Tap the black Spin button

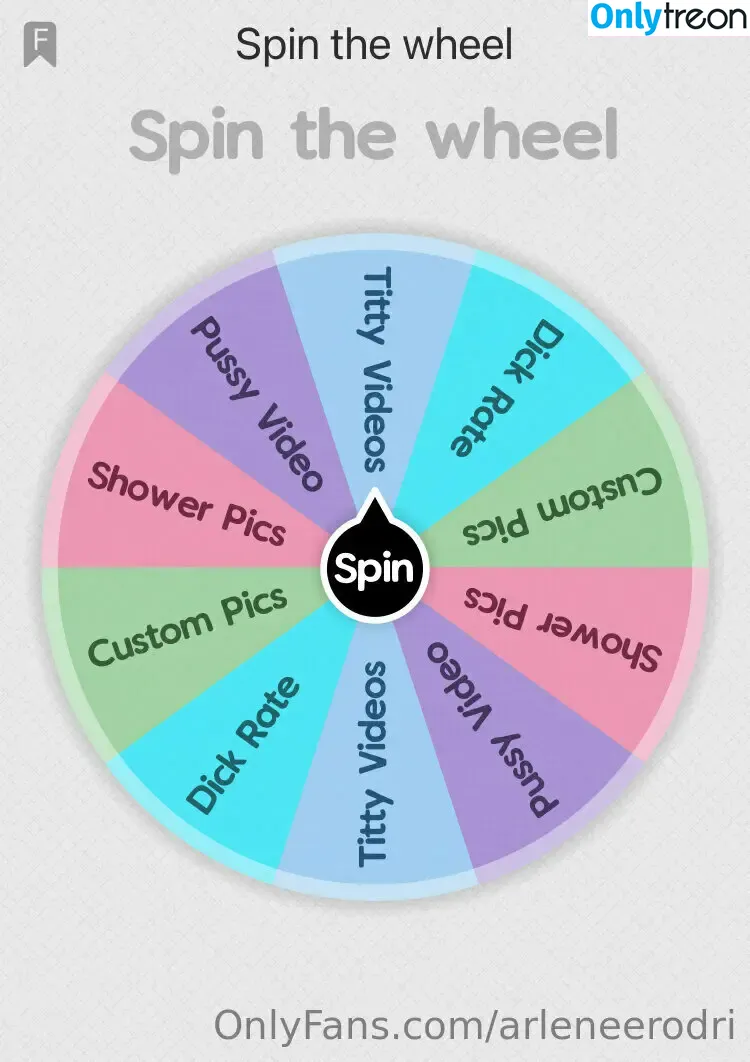[x=374, y=569]
